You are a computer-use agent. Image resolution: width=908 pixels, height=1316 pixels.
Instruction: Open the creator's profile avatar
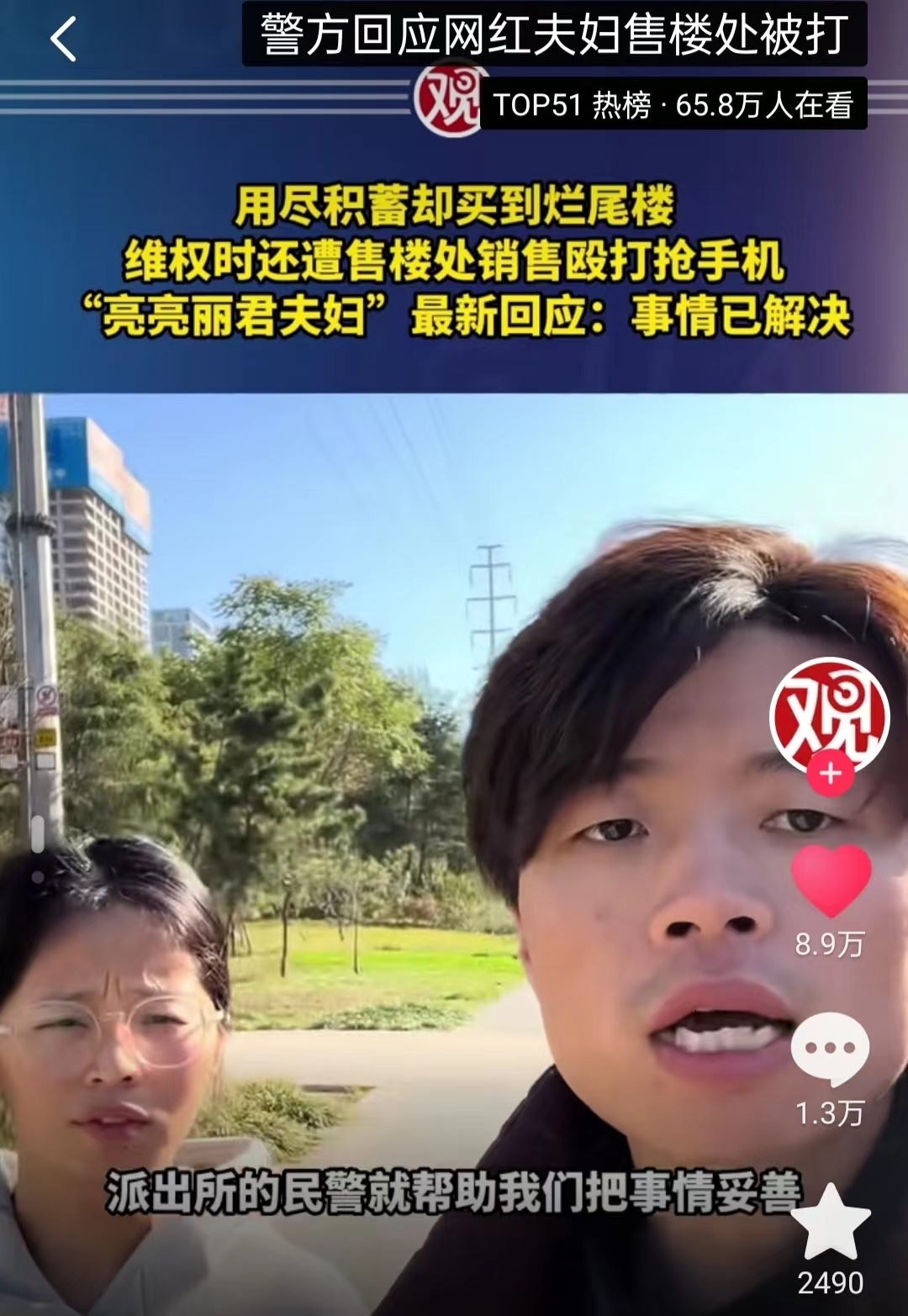click(829, 715)
